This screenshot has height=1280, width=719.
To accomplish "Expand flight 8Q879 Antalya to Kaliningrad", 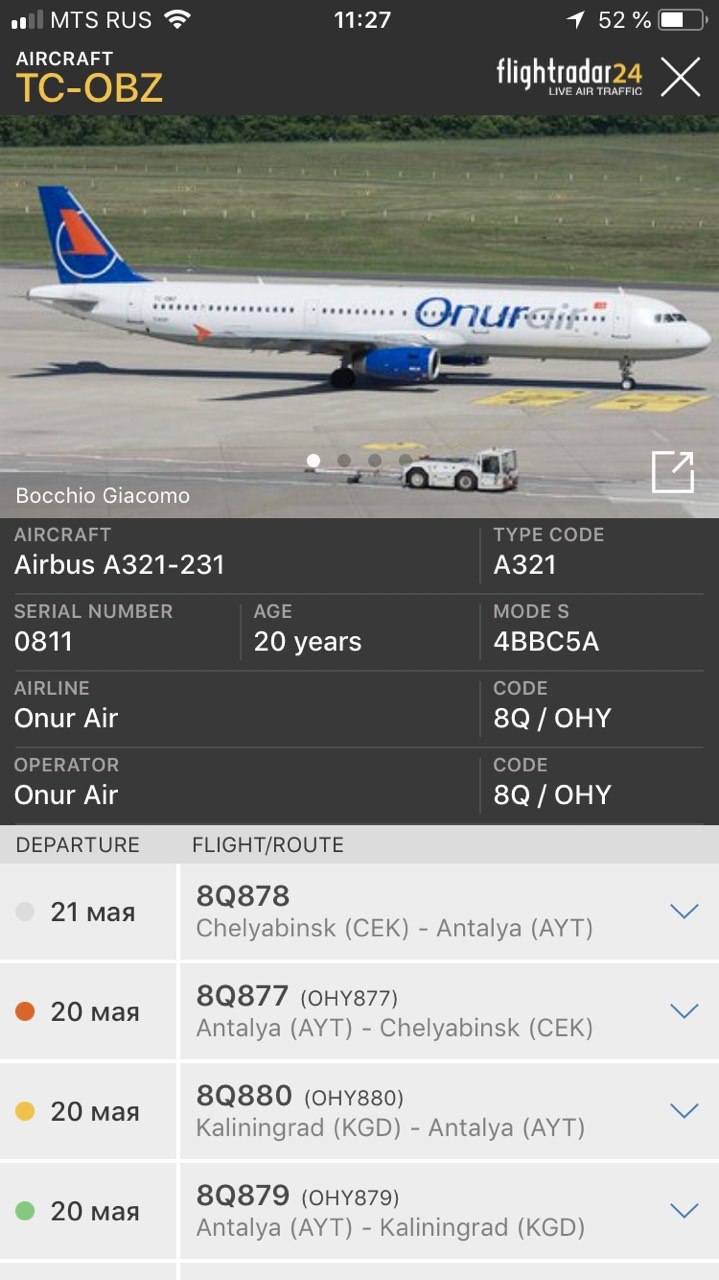I will point(684,1211).
